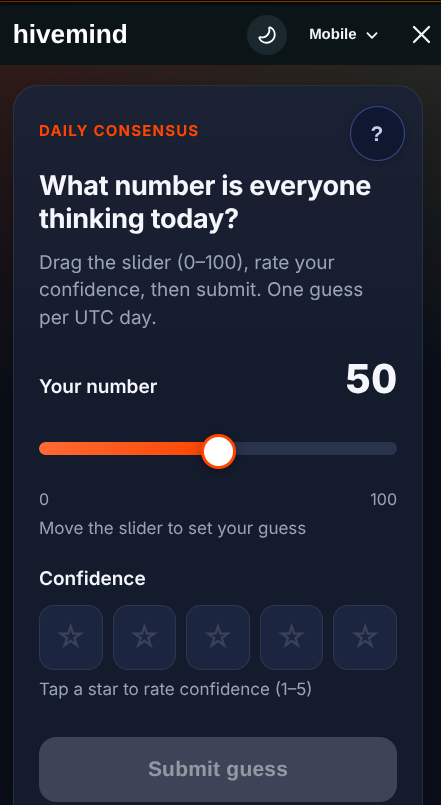Viewport: 441px width, 805px height.
Task: Give five-star confidence rating
Action: pos(365,637)
